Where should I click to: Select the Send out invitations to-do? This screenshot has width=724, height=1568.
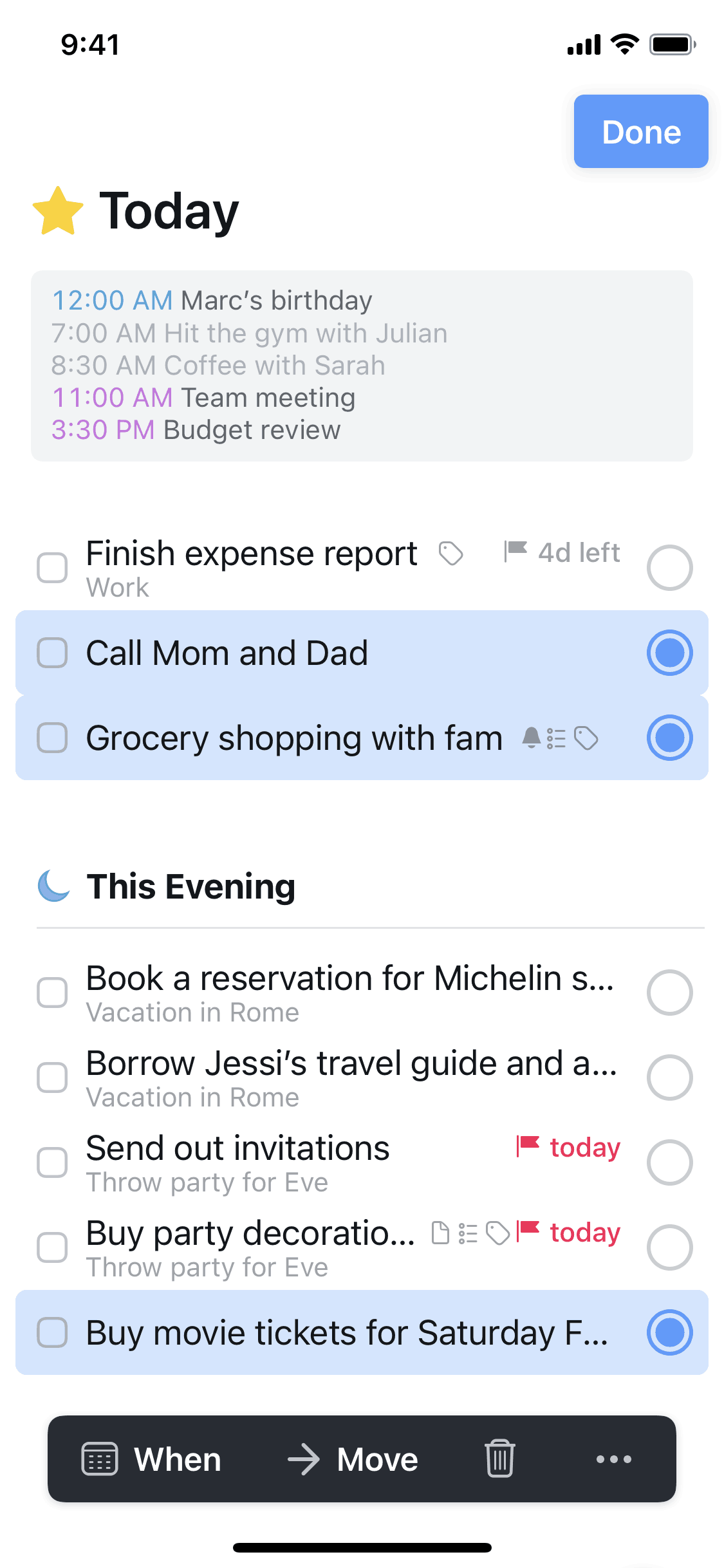coord(669,1162)
